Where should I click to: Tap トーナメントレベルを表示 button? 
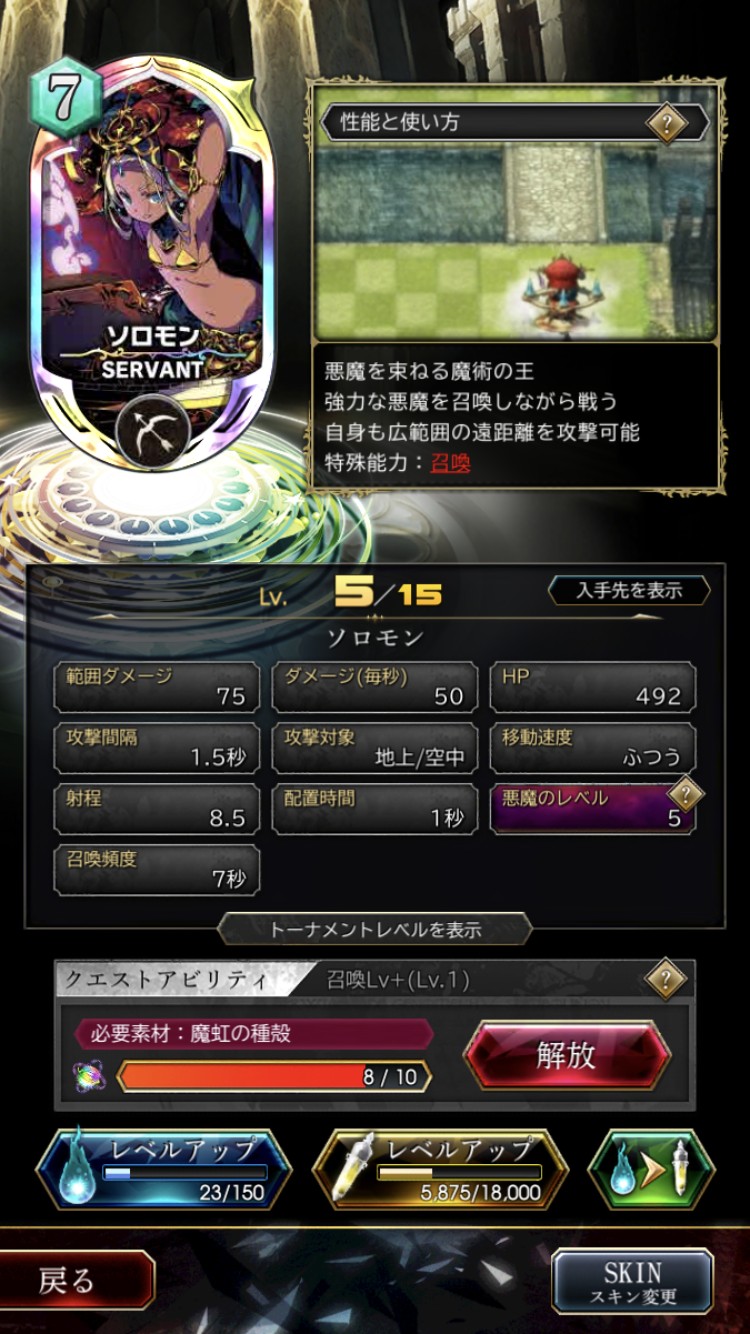click(x=375, y=929)
